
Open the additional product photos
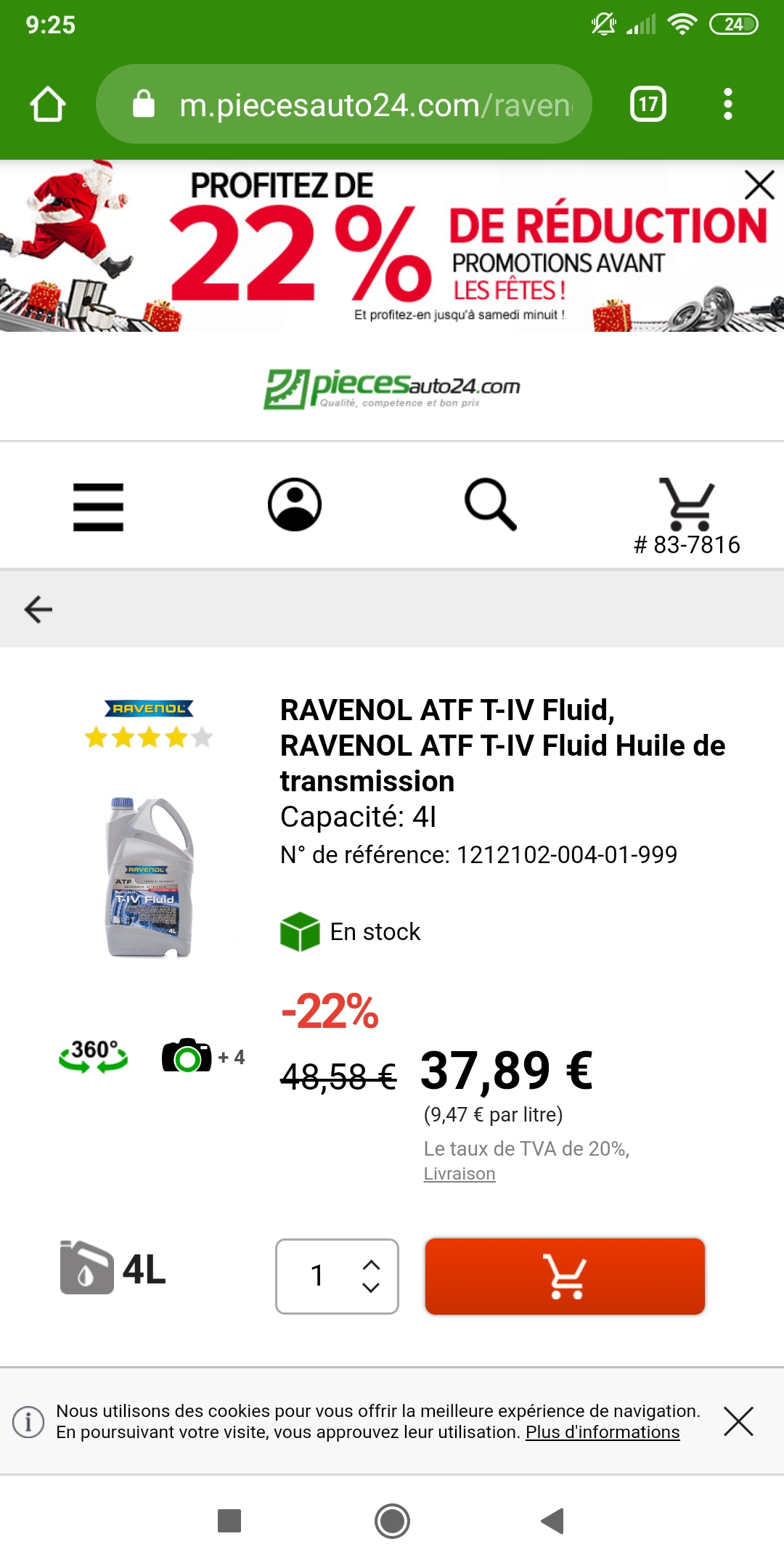point(203,1056)
